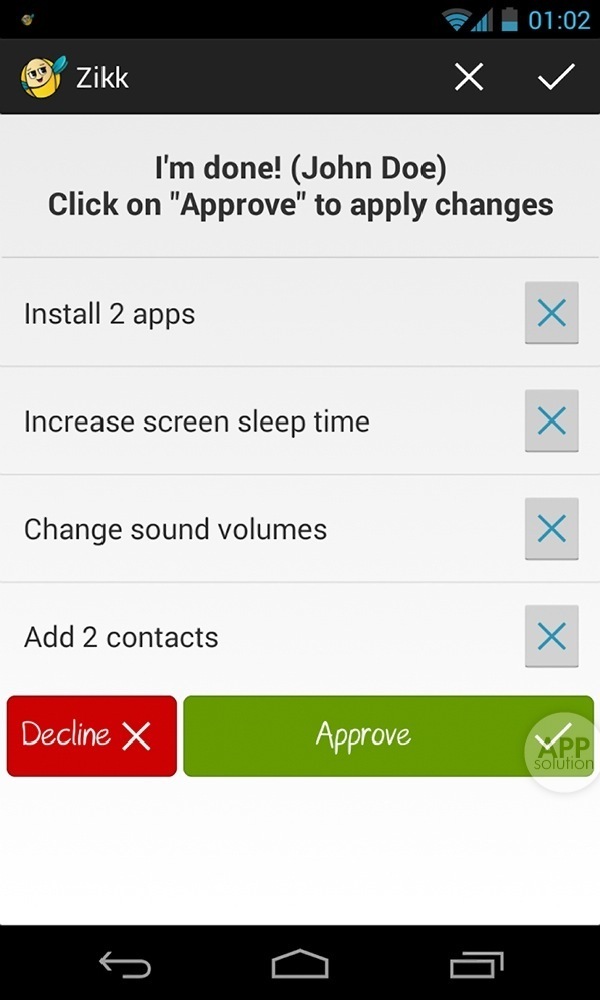Remove the Add 2 contacts change
The image size is (600, 1000).
coord(551,636)
